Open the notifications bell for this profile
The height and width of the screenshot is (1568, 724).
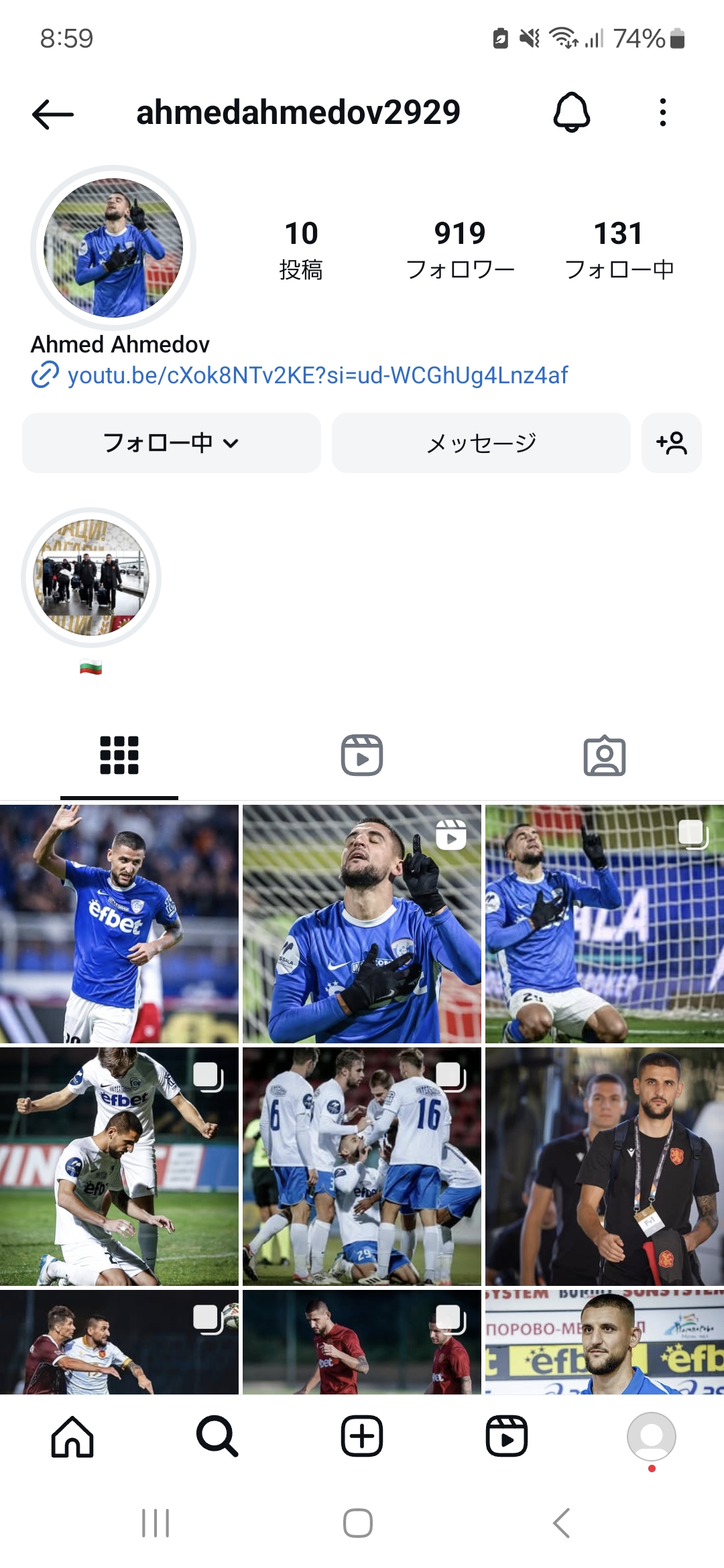click(571, 113)
